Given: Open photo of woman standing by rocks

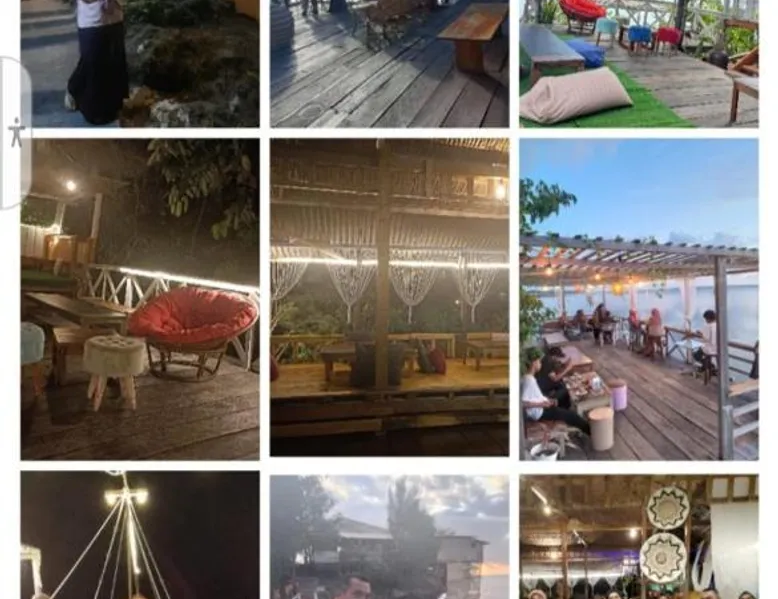Looking at the screenshot, I should coord(139,62).
